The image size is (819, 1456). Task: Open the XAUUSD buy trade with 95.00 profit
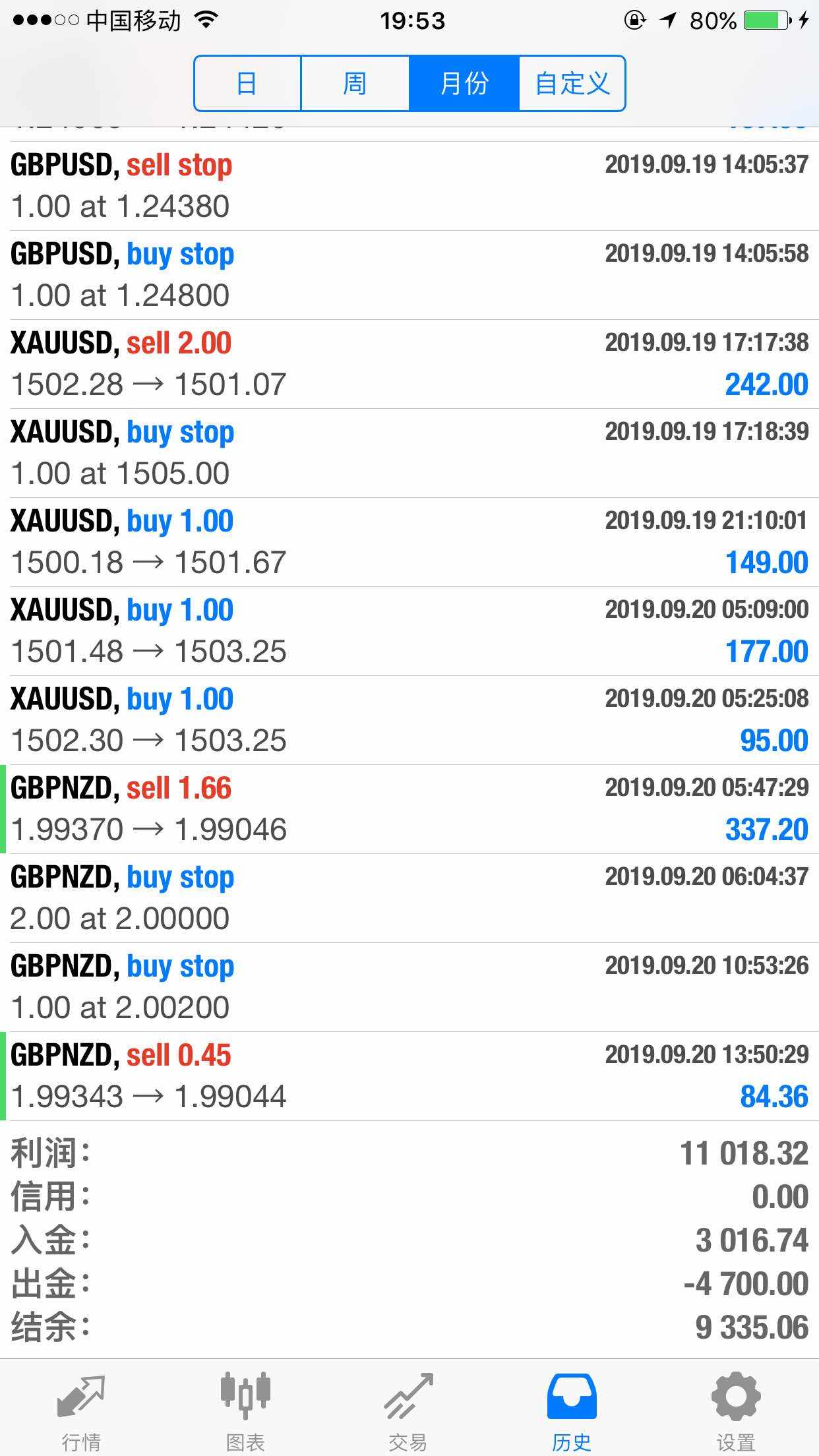tap(409, 720)
